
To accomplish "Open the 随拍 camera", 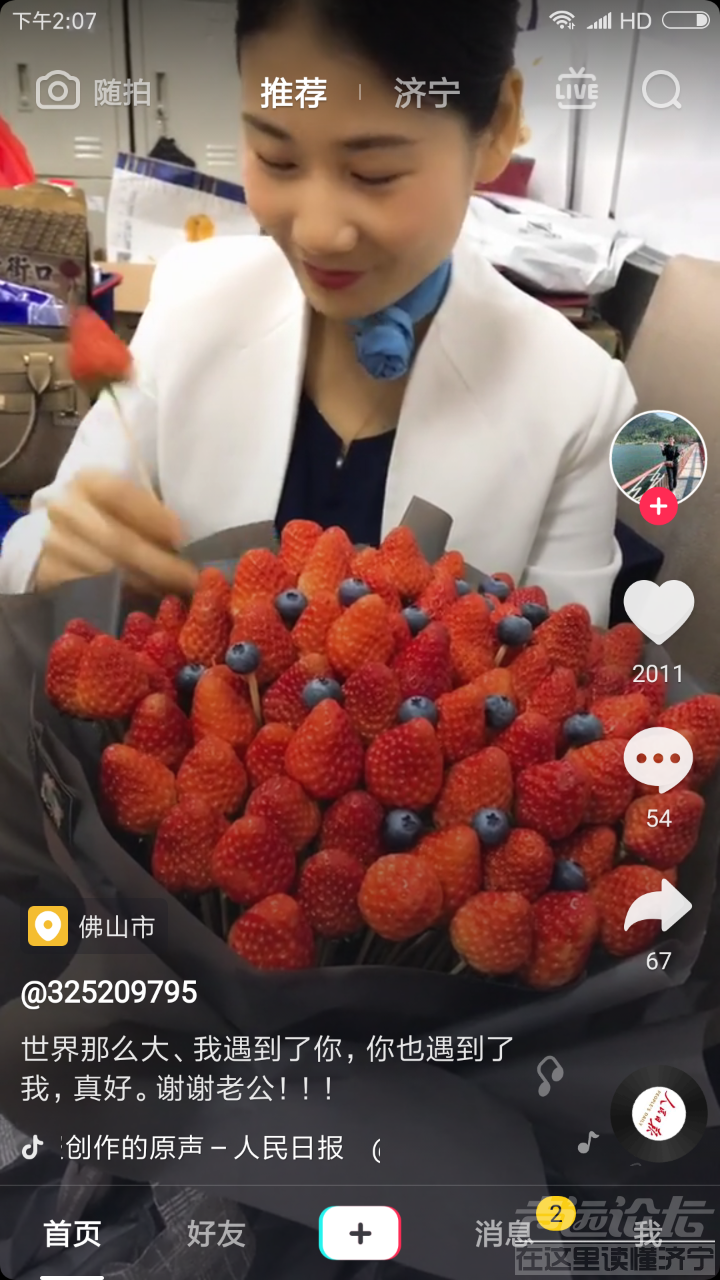I will [93, 92].
